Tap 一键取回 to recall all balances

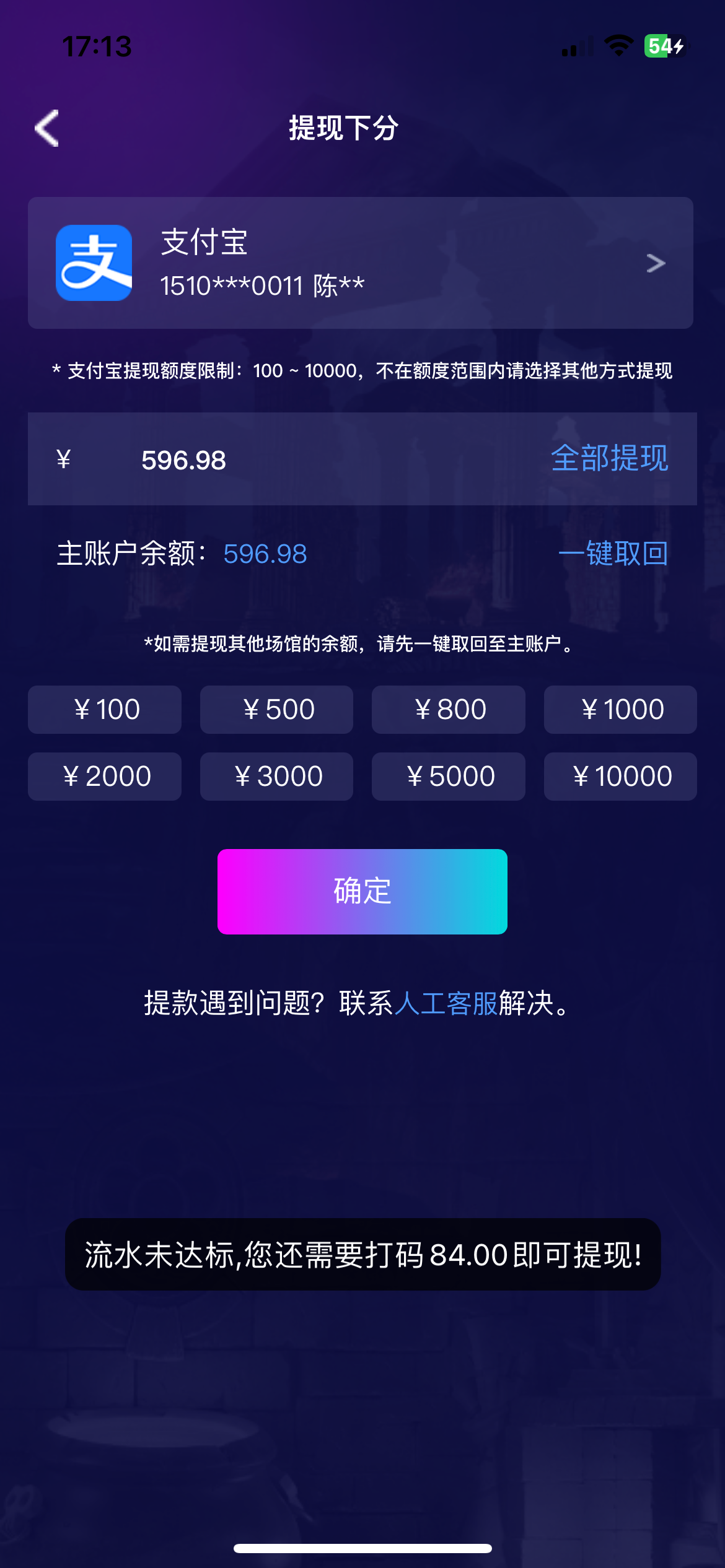[x=613, y=553]
